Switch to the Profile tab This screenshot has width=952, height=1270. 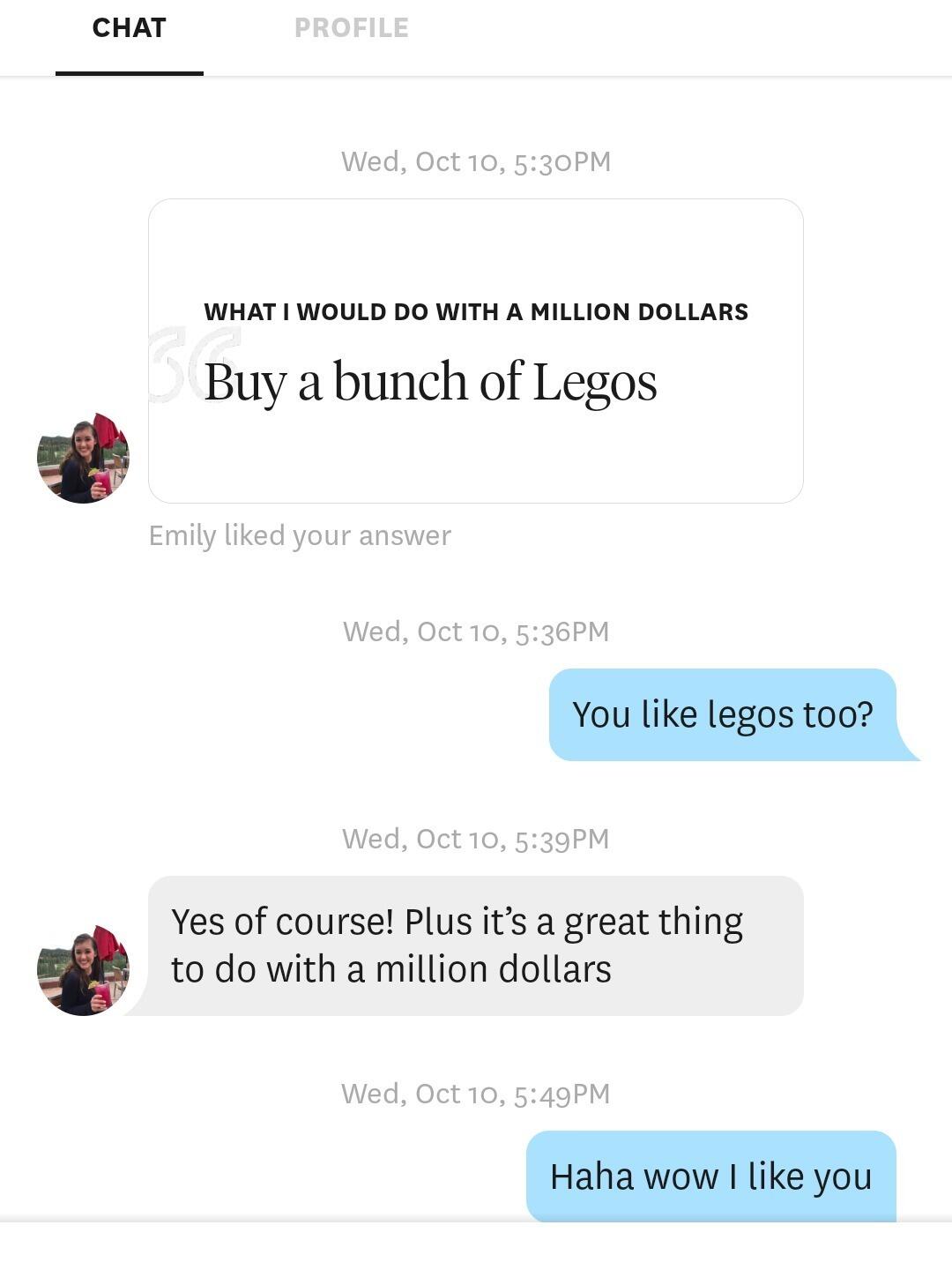point(351,28)
